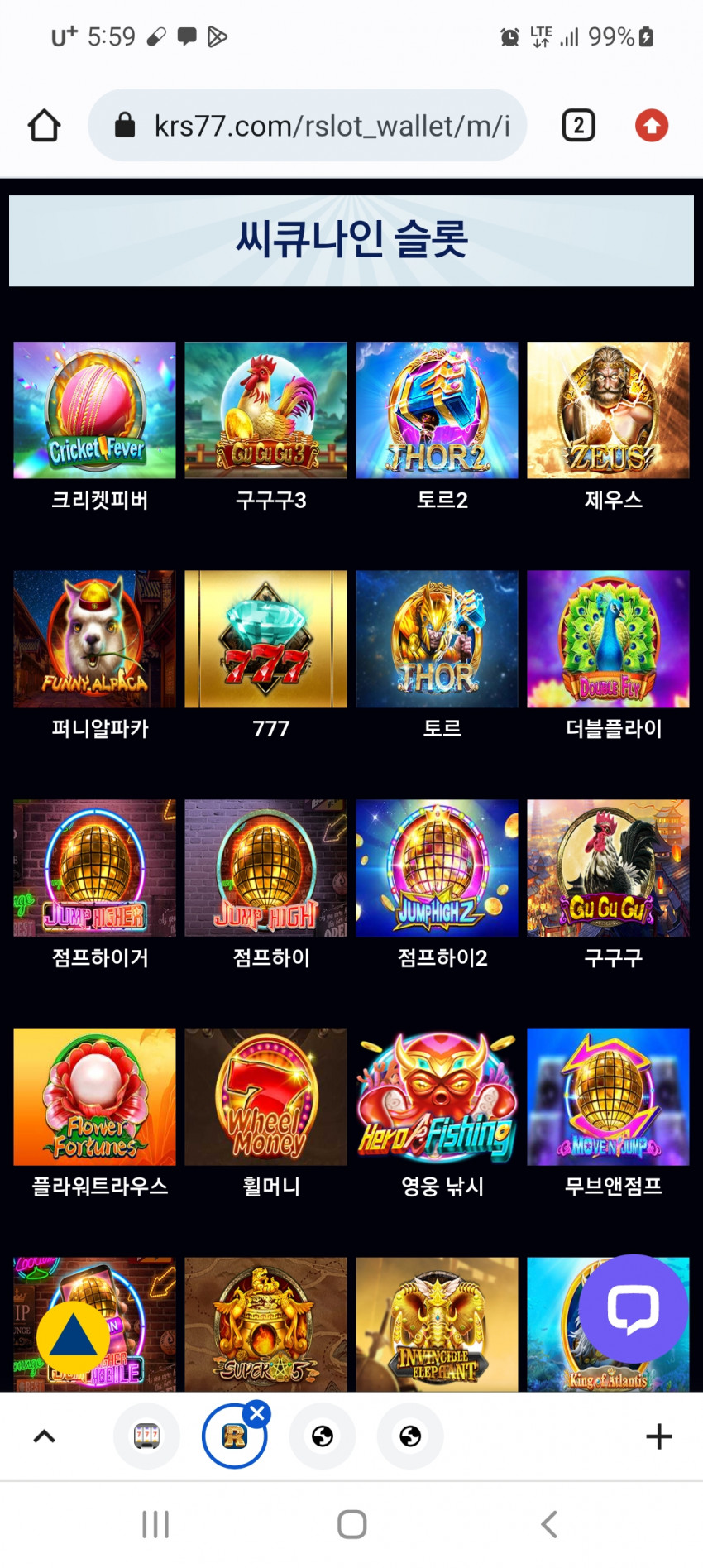Launch the 점프하이거 slot game
703x1568 pixels.
(x=95, y=868)
